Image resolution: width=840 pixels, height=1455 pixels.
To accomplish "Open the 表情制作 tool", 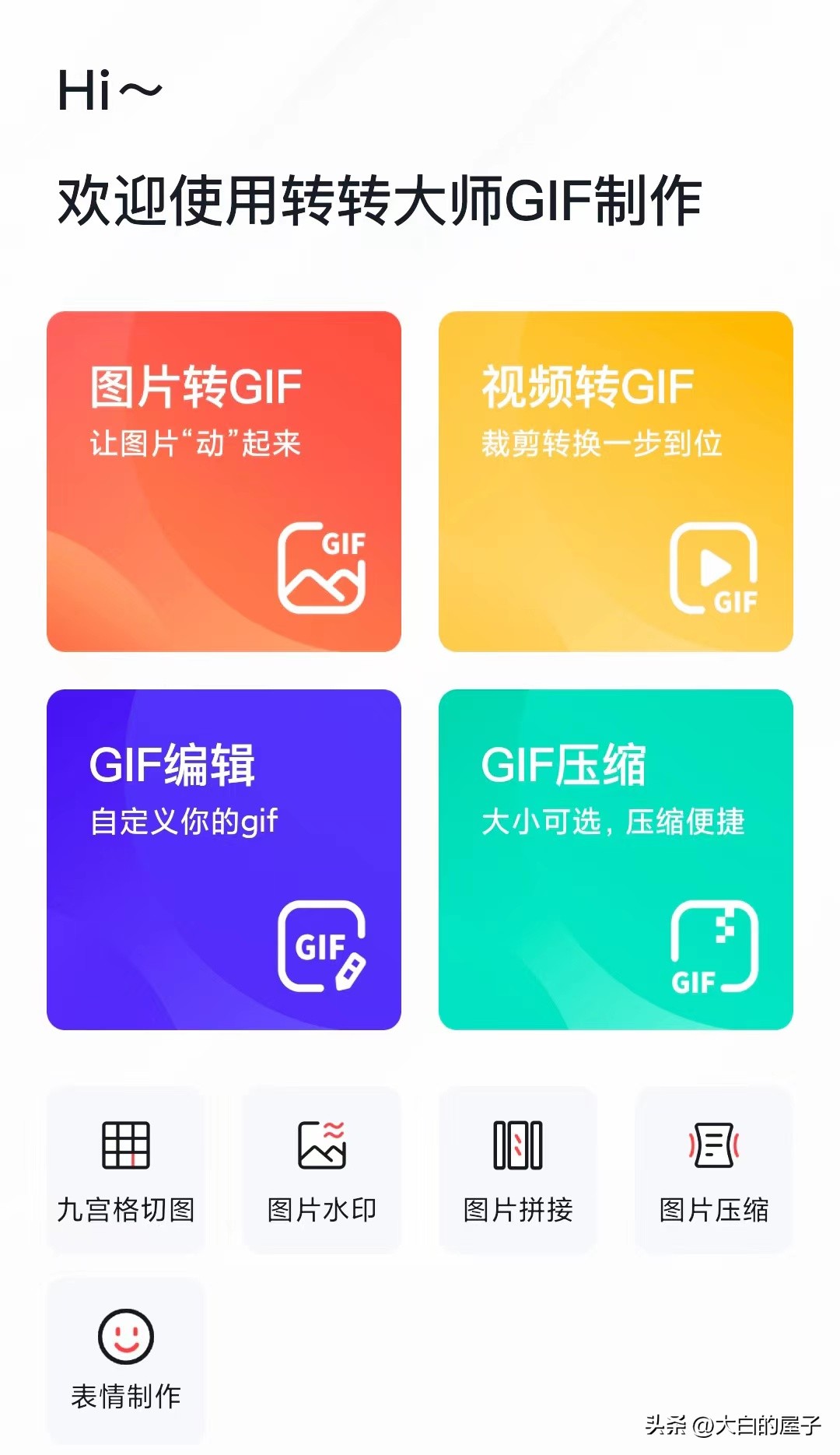I will click(x=126, y=1360).
